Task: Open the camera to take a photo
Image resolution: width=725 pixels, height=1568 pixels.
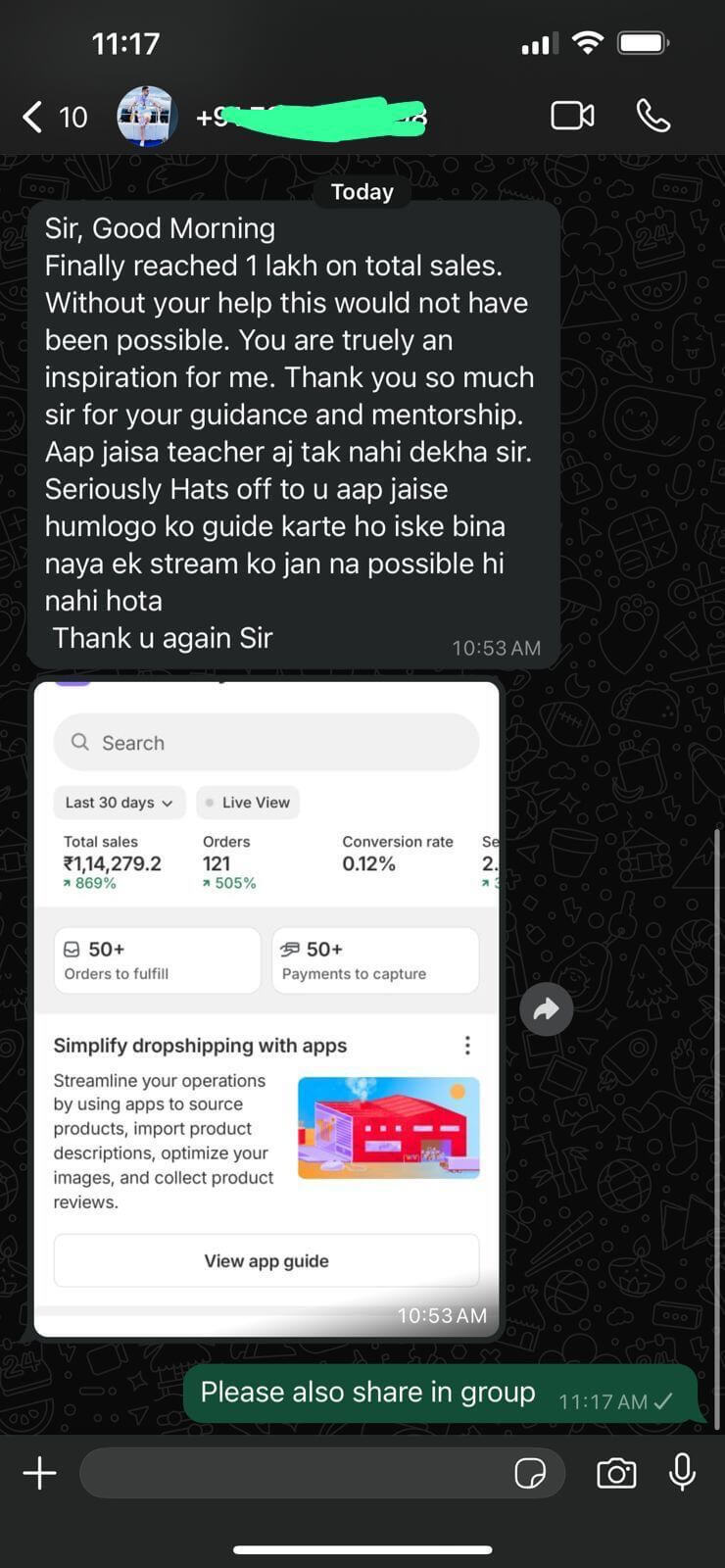Action: 616,1473
